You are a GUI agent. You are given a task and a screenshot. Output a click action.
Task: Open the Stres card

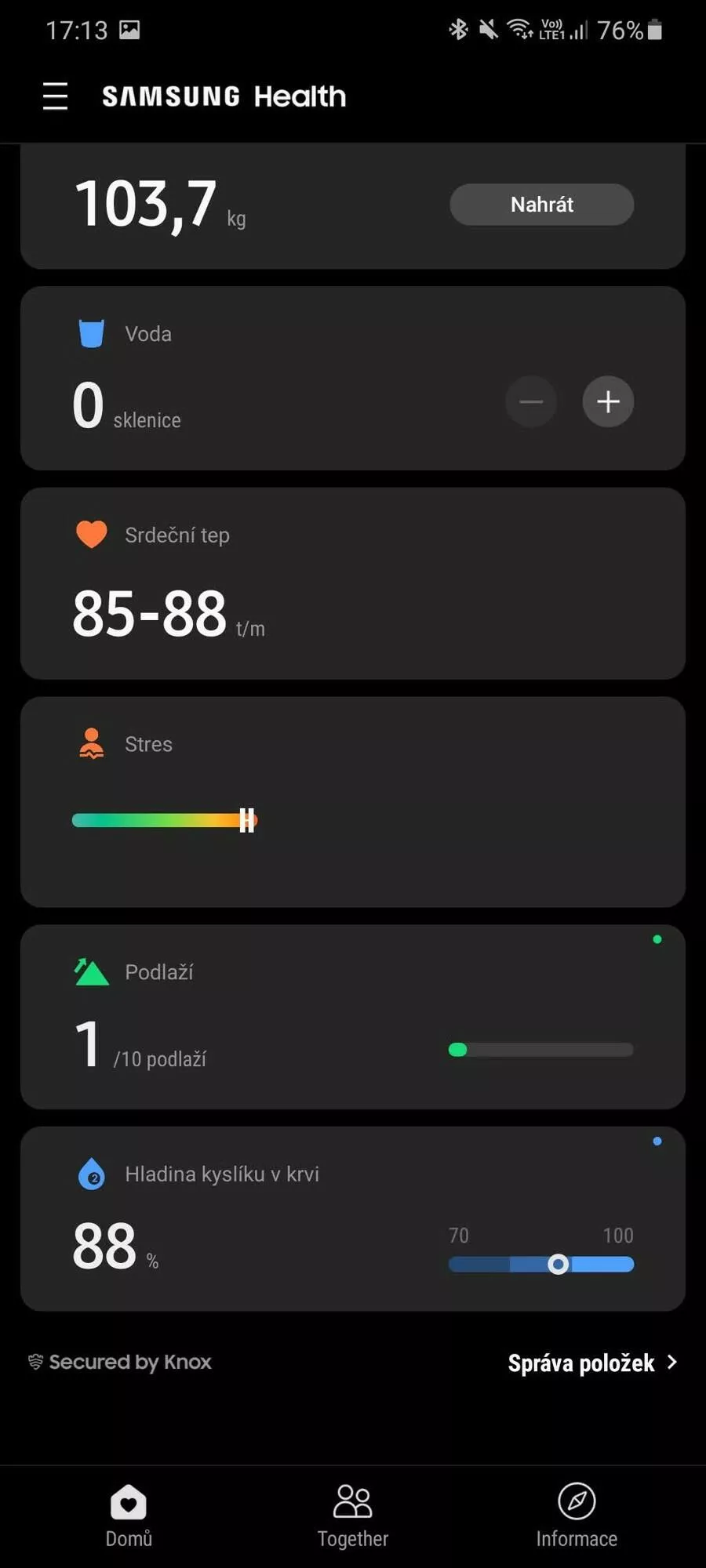click(353, 802)
